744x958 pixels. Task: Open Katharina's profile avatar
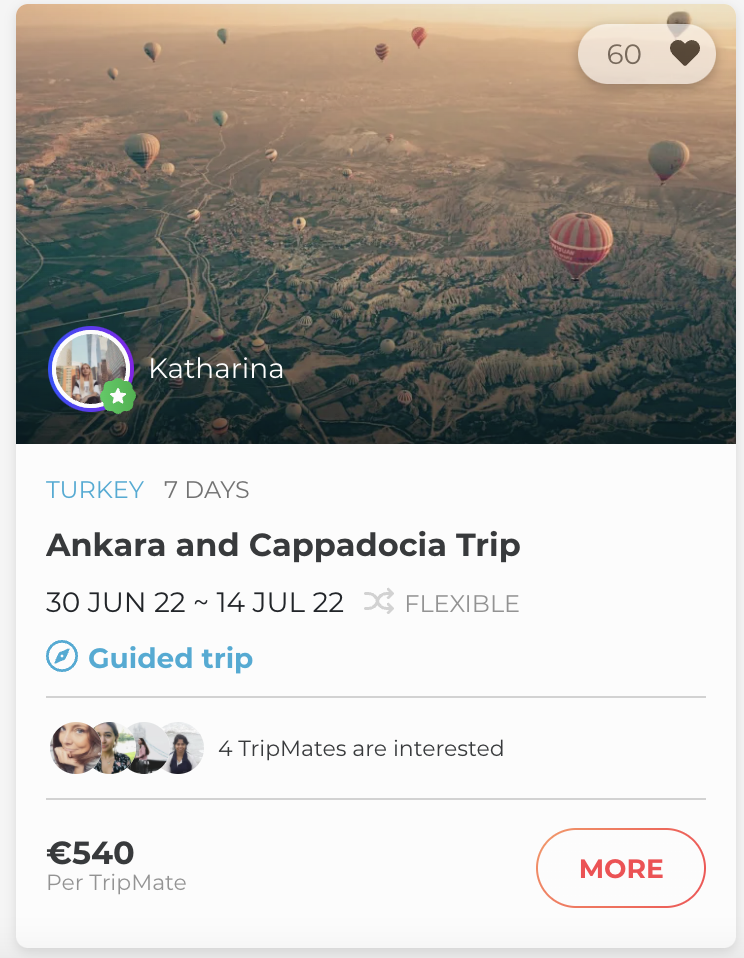[x=90, y=368]
